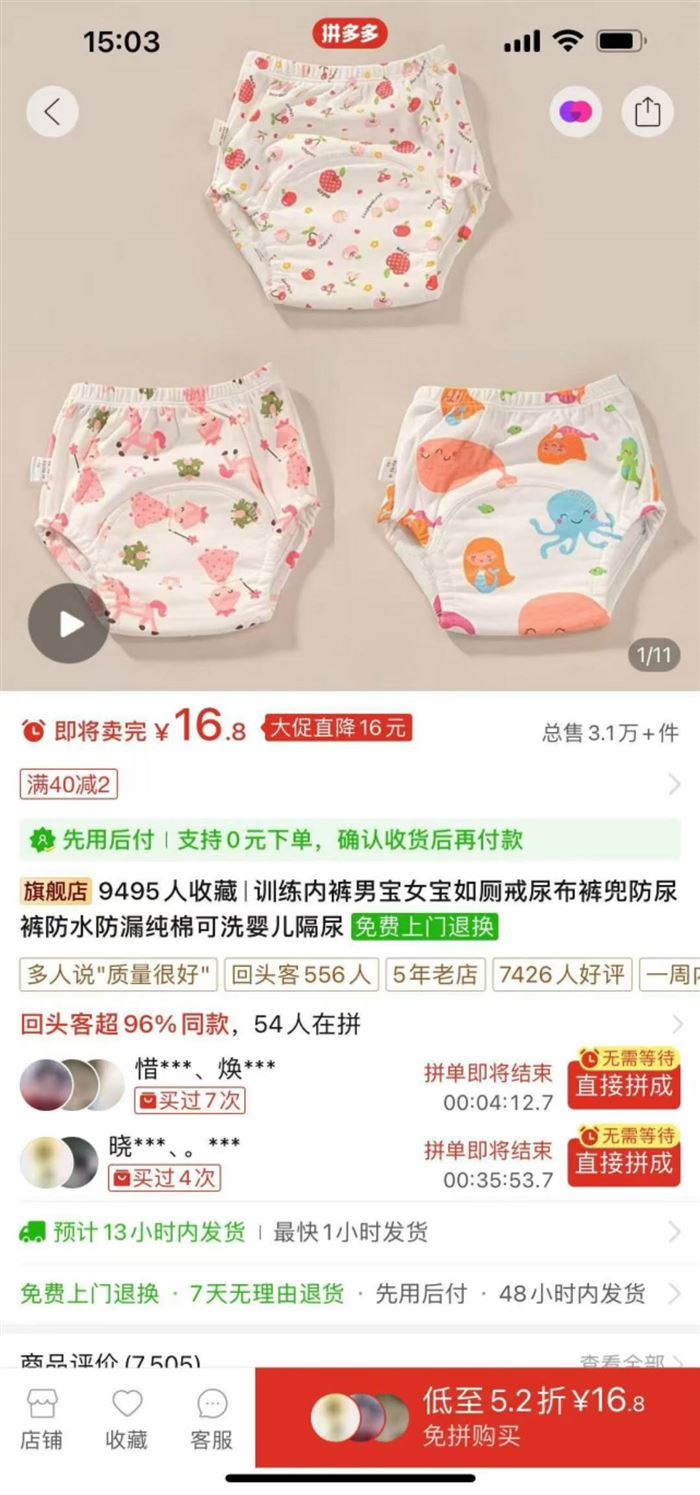Image resolution: width=700 pixels, height=1495 pixels.
Task: Contact 客服 customer service
Action: (x=212, y=1418)
